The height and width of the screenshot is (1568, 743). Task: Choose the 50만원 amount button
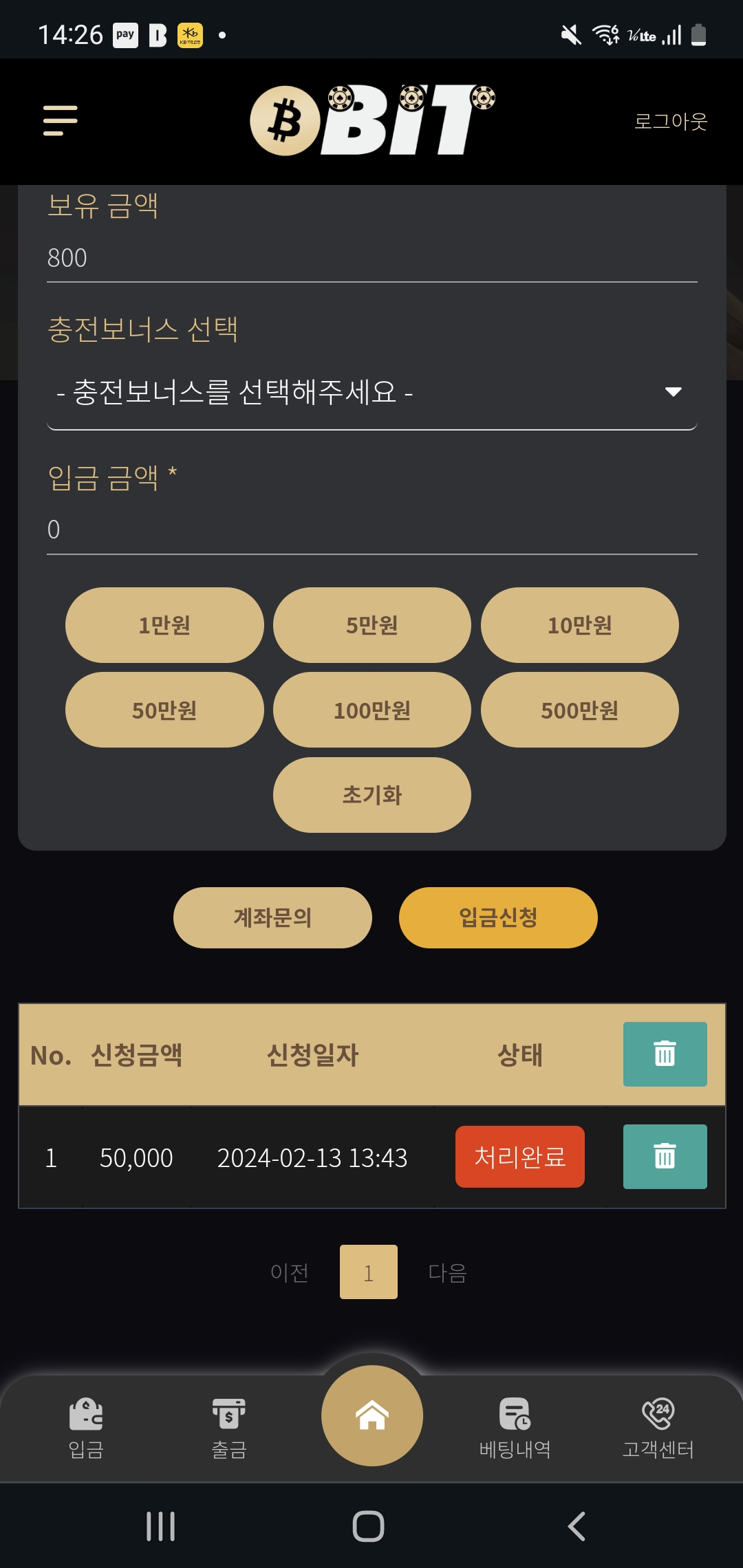(164, 710)
